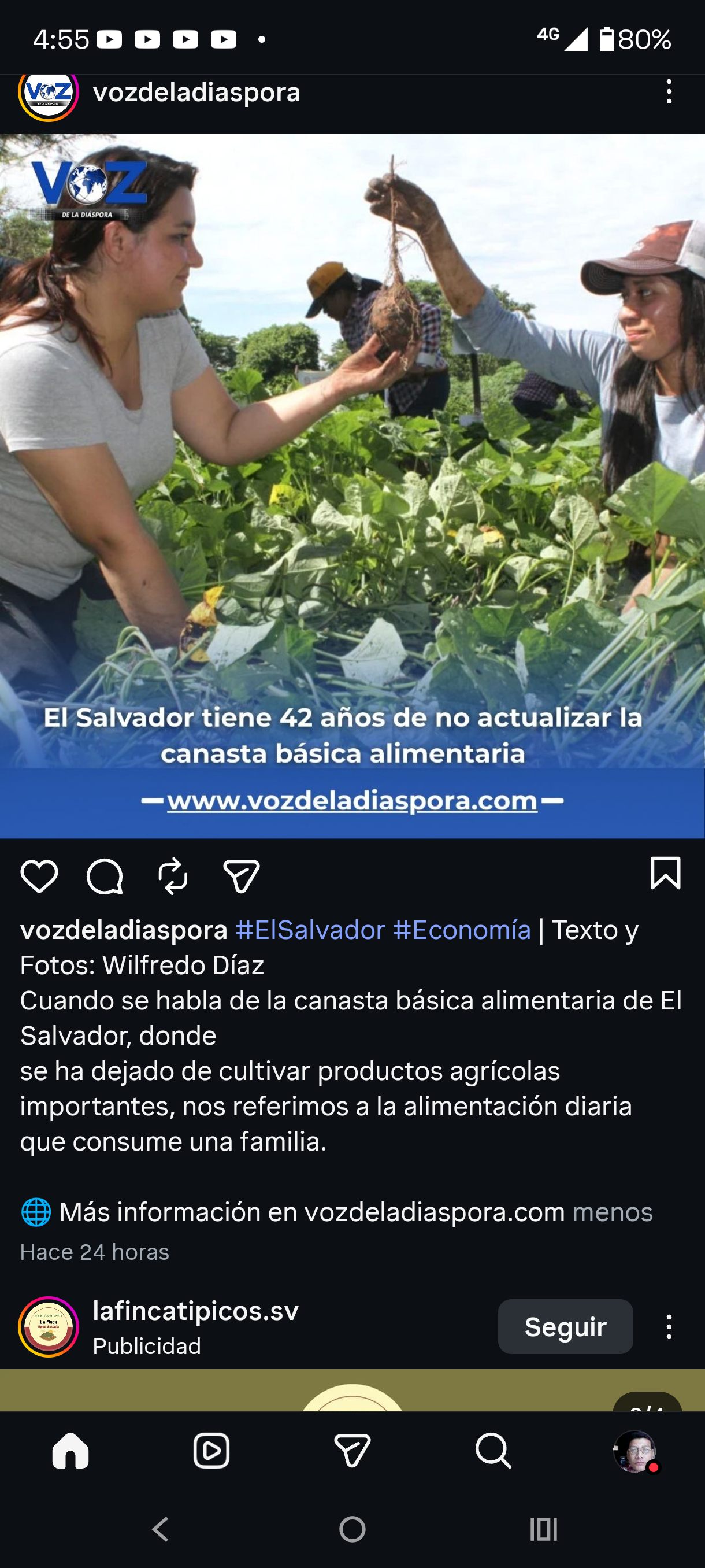Open the #ElSalvador hashtag
Image resolution: width=705 pixels, height=1568 pixels.
tap(310, 930)
